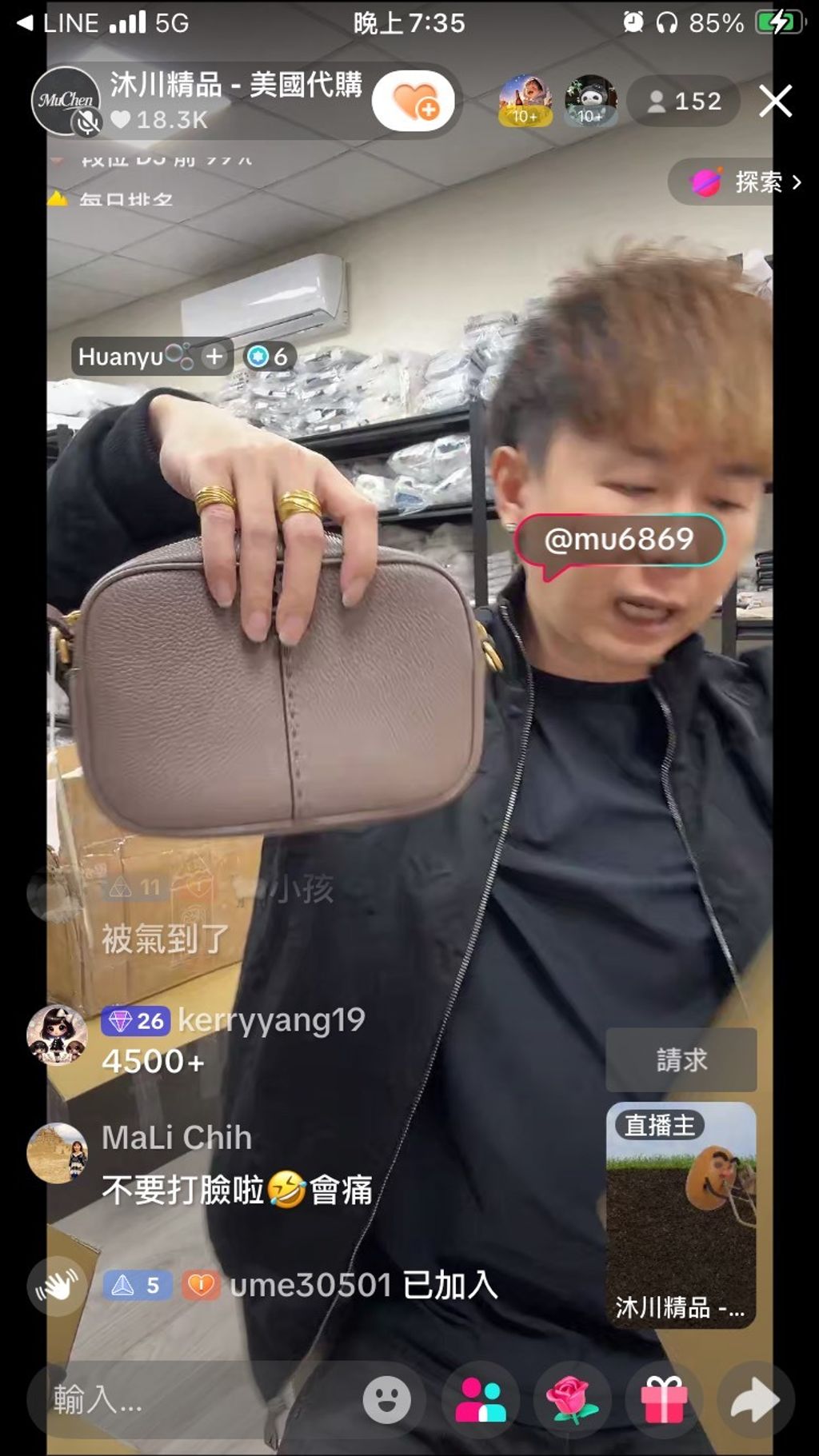Close the live stream

click(x=775, y=102)
